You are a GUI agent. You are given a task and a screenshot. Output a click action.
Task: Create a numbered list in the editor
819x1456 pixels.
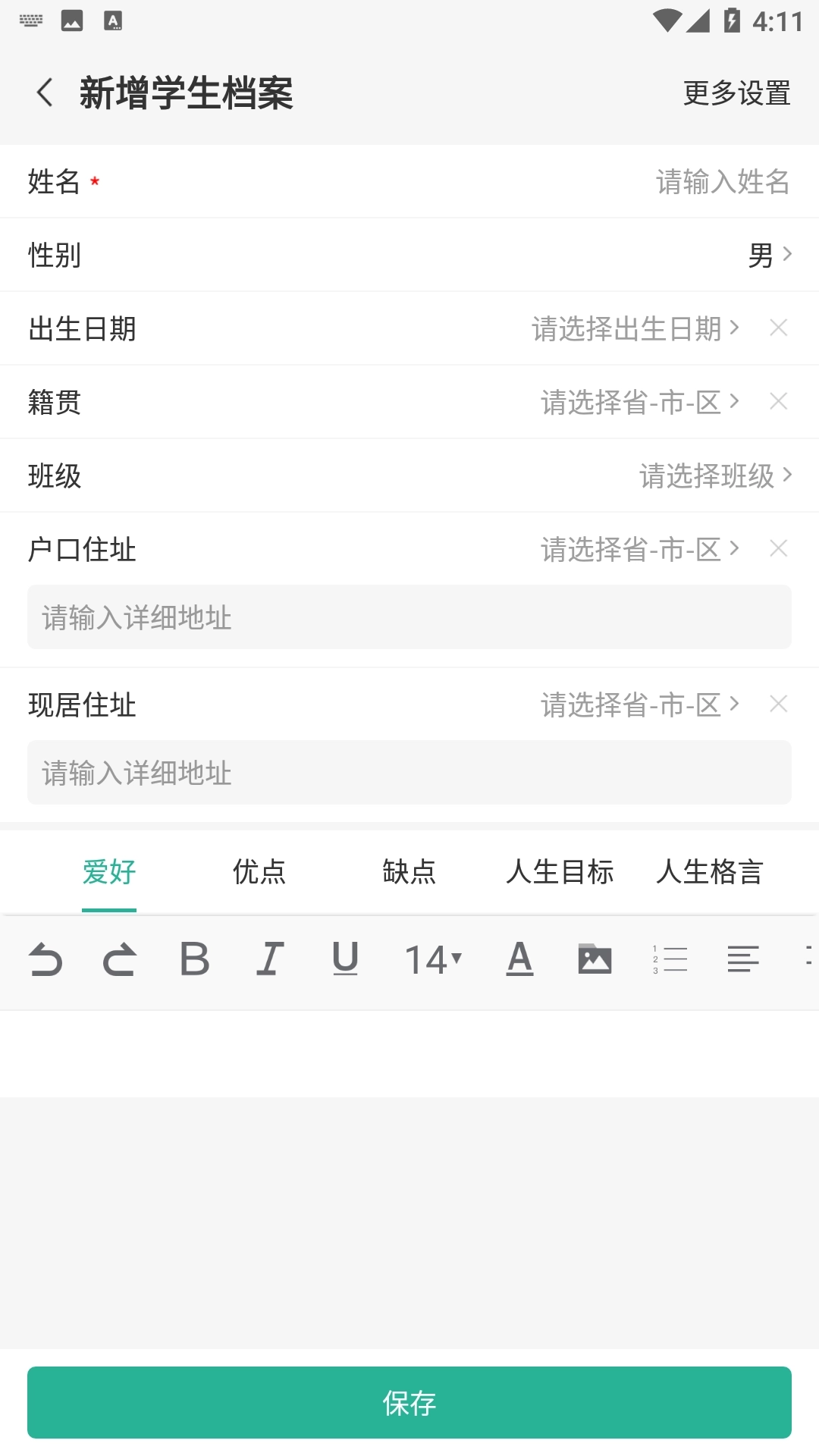pyautogui.click(x=669, y=959)
